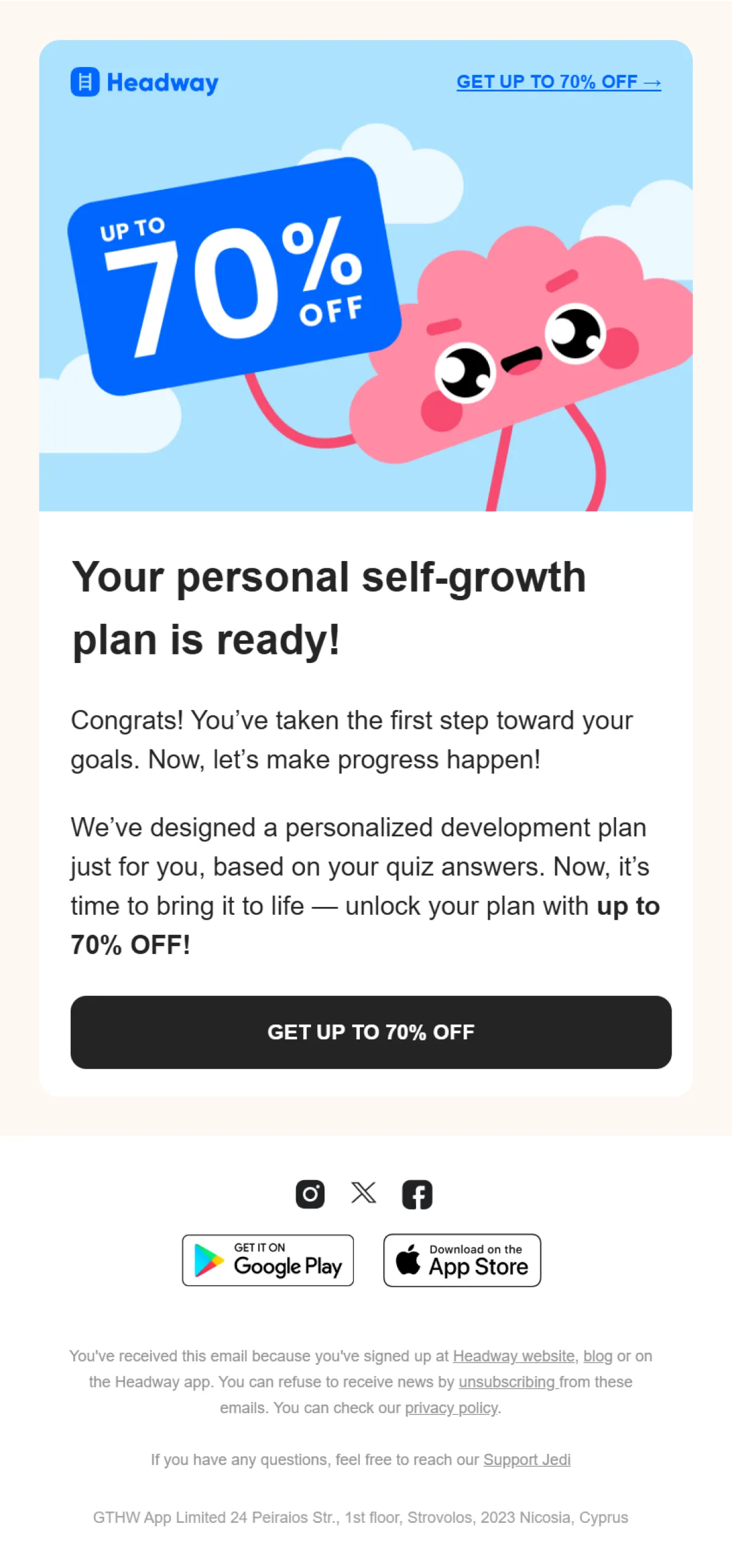Open Headway's Instagram page
This screenshot has width=732, height=1568.
tap(310, 1194)
